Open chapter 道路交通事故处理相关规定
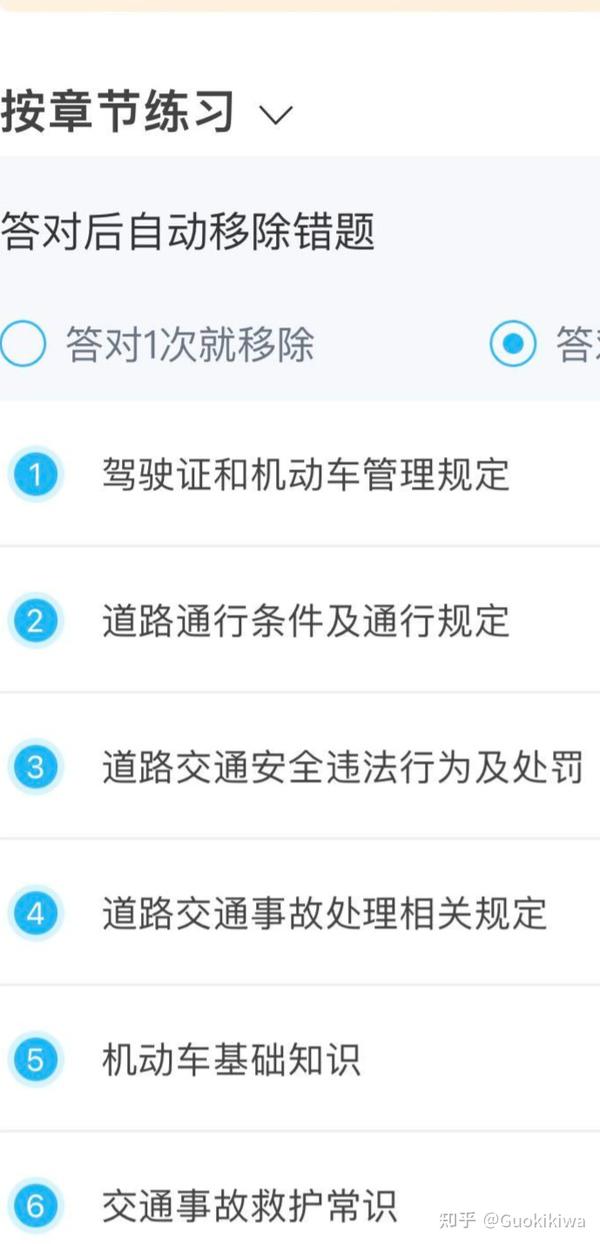The width and height of the screenshot is (600, 1244). coord(300,912)
